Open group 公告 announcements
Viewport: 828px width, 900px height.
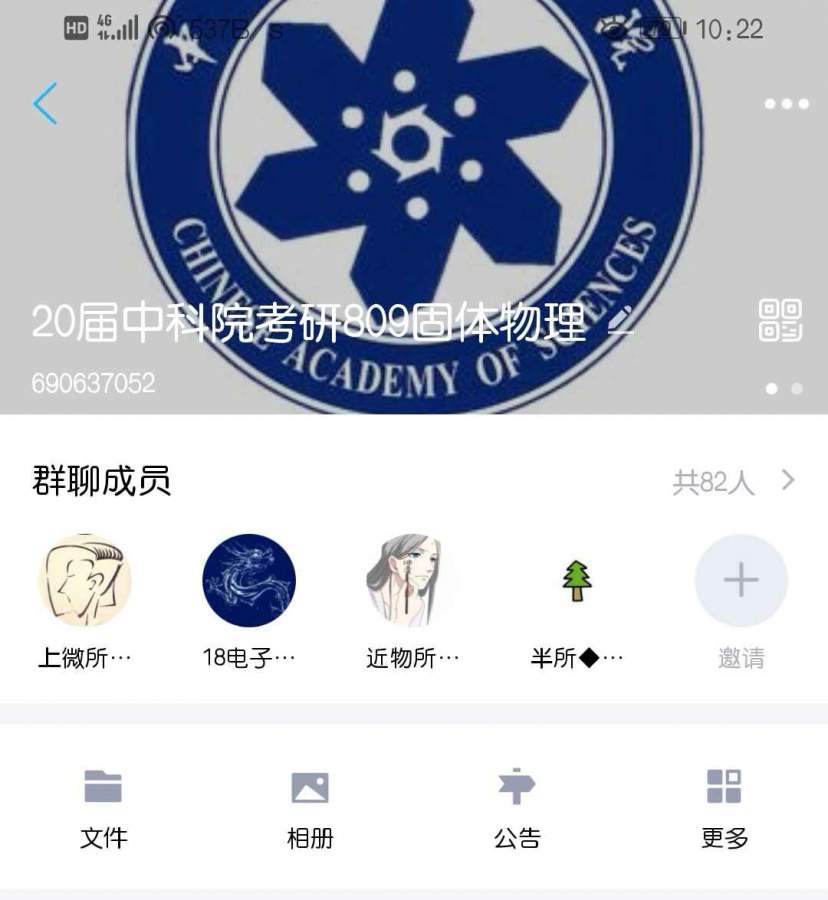(x=517, y=810)
